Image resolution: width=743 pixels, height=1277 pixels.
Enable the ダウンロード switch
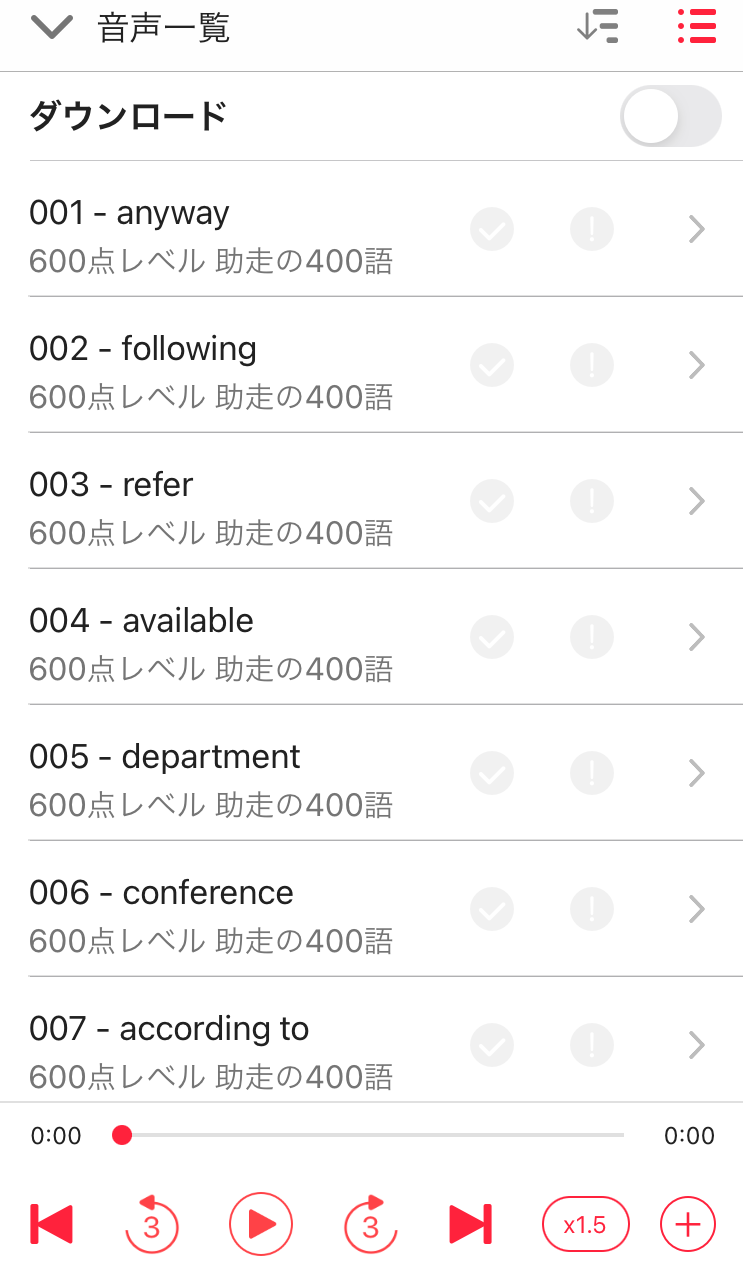coord(670,117)
